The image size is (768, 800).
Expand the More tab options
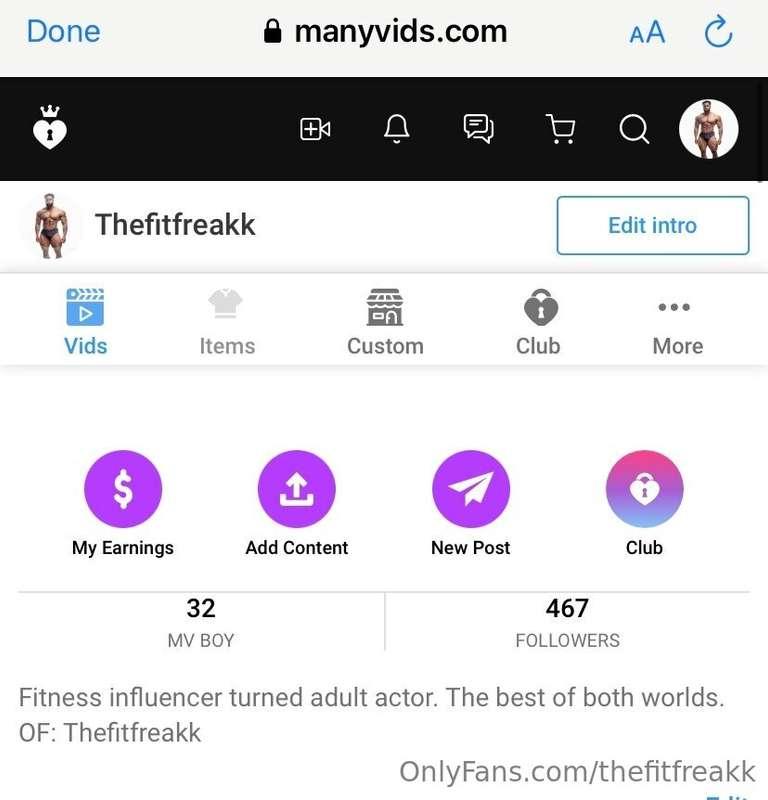pyautogui.click(x=677, y=322)
